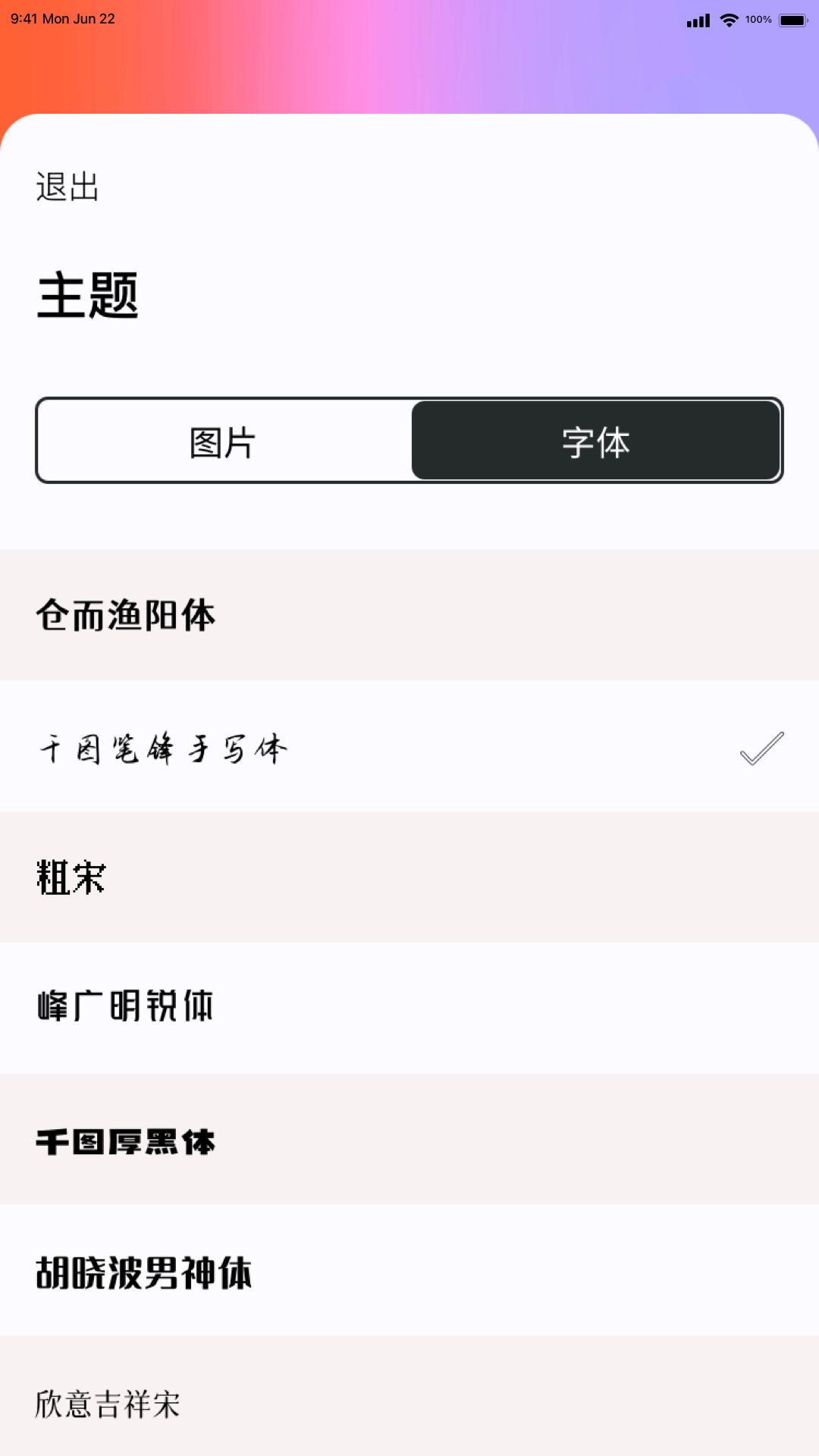Screen dimensions: 819x1456
Task: Toggle the 图片/字体 segmented control
Action: (409, 441)
